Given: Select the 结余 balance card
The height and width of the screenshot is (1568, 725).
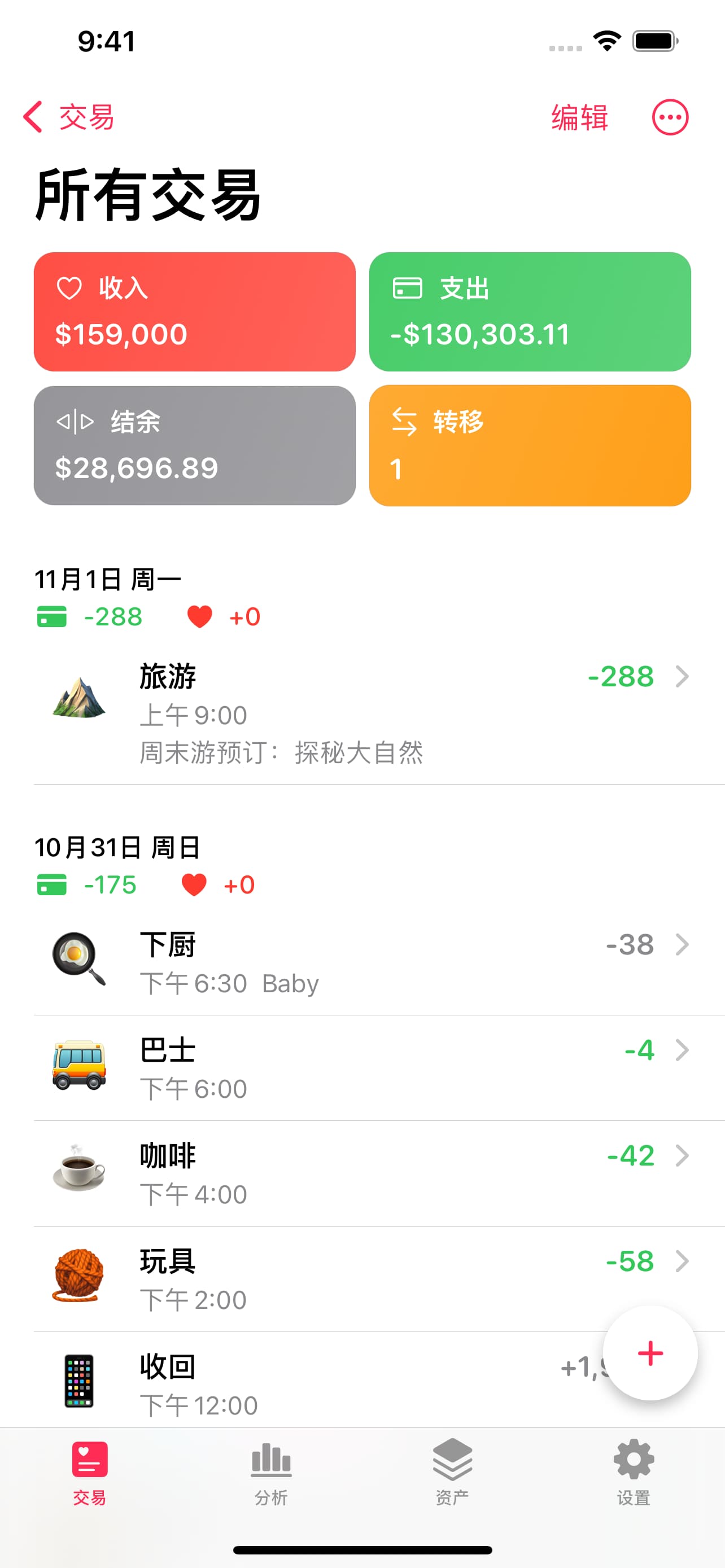Looking at the screenshot, I should (194, 445).
